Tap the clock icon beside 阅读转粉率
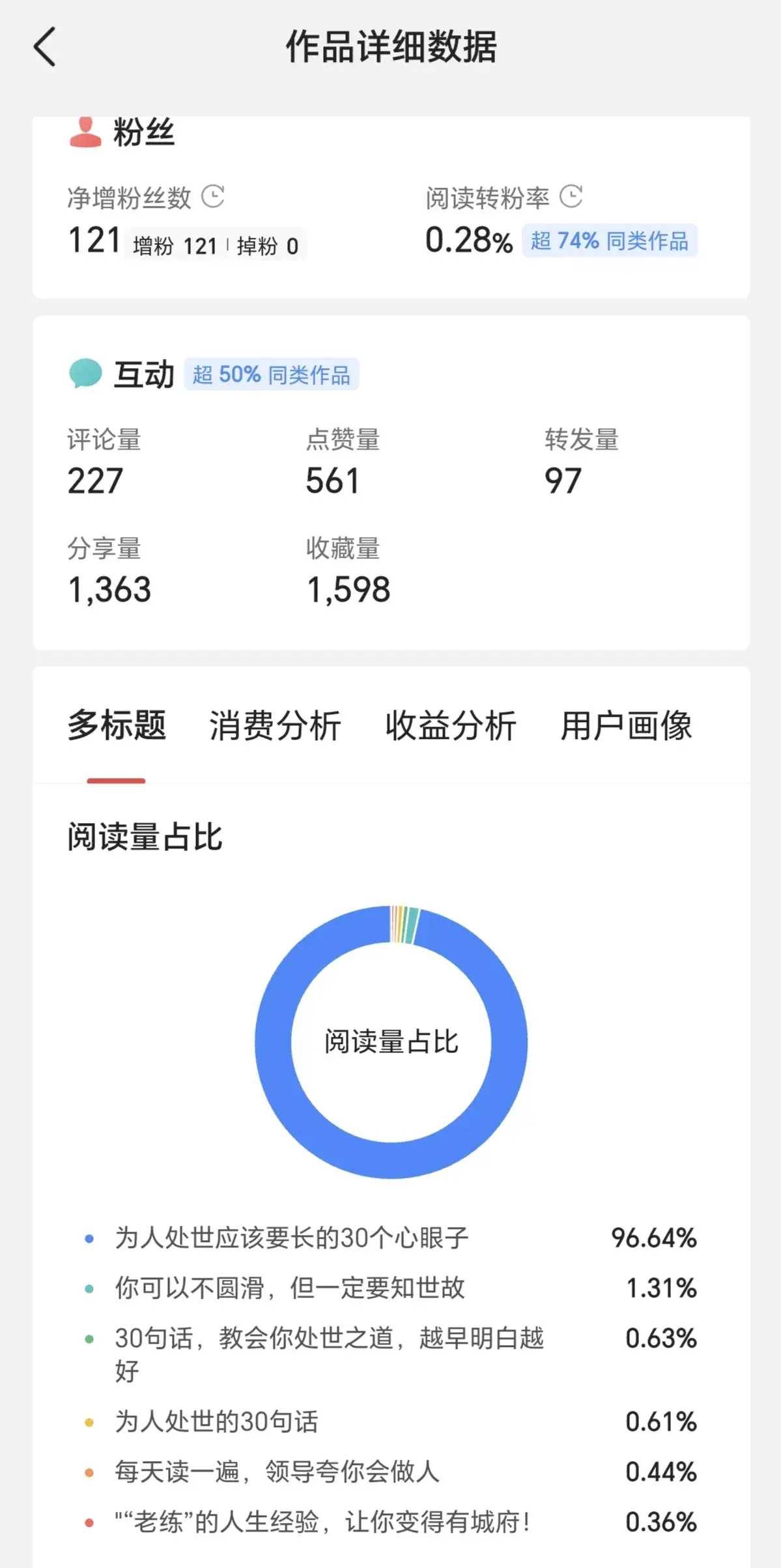 pyautogui.click(x=571, y=196)
